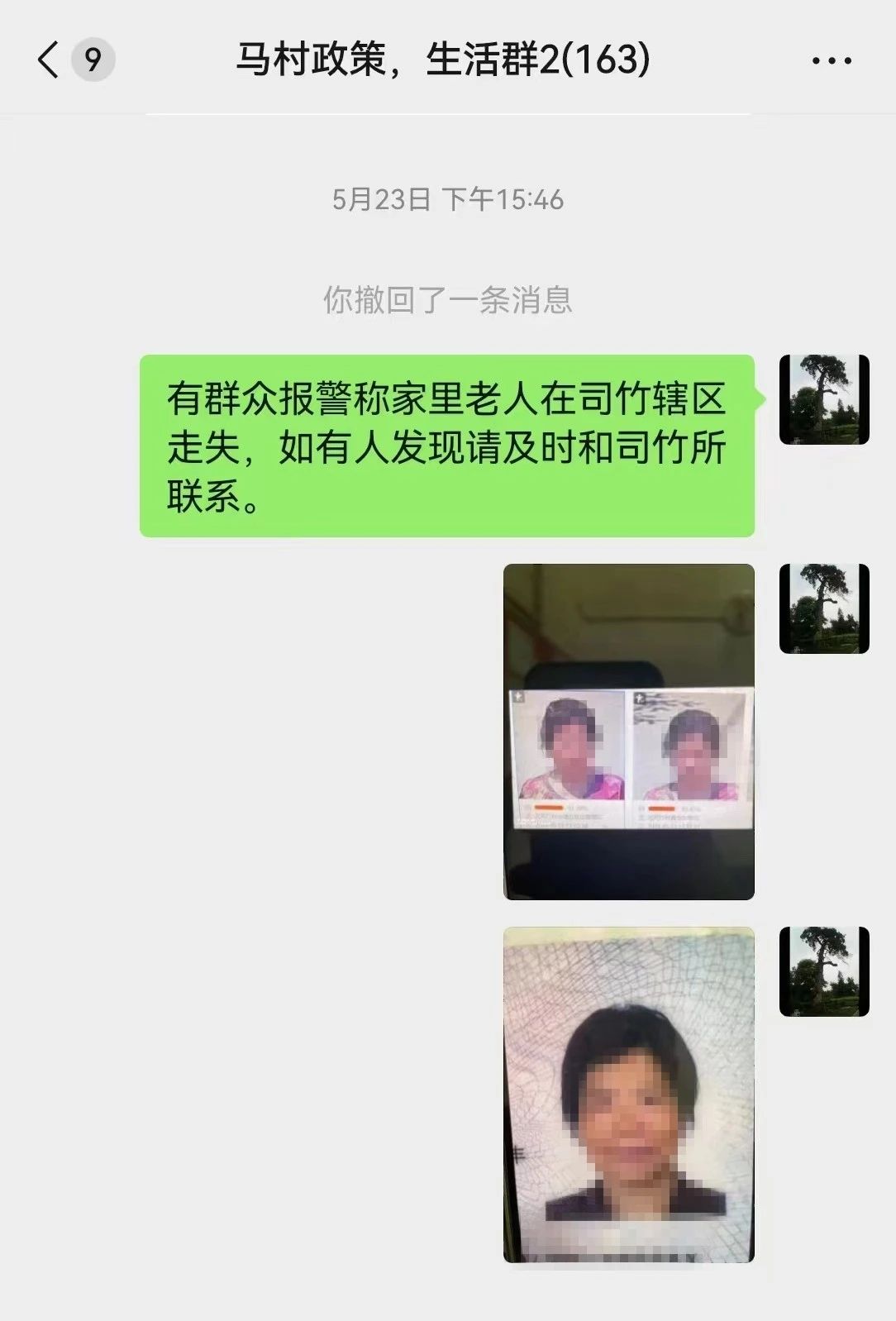
Task: Open the single ID portrait photo
Action: (629, 1094)
